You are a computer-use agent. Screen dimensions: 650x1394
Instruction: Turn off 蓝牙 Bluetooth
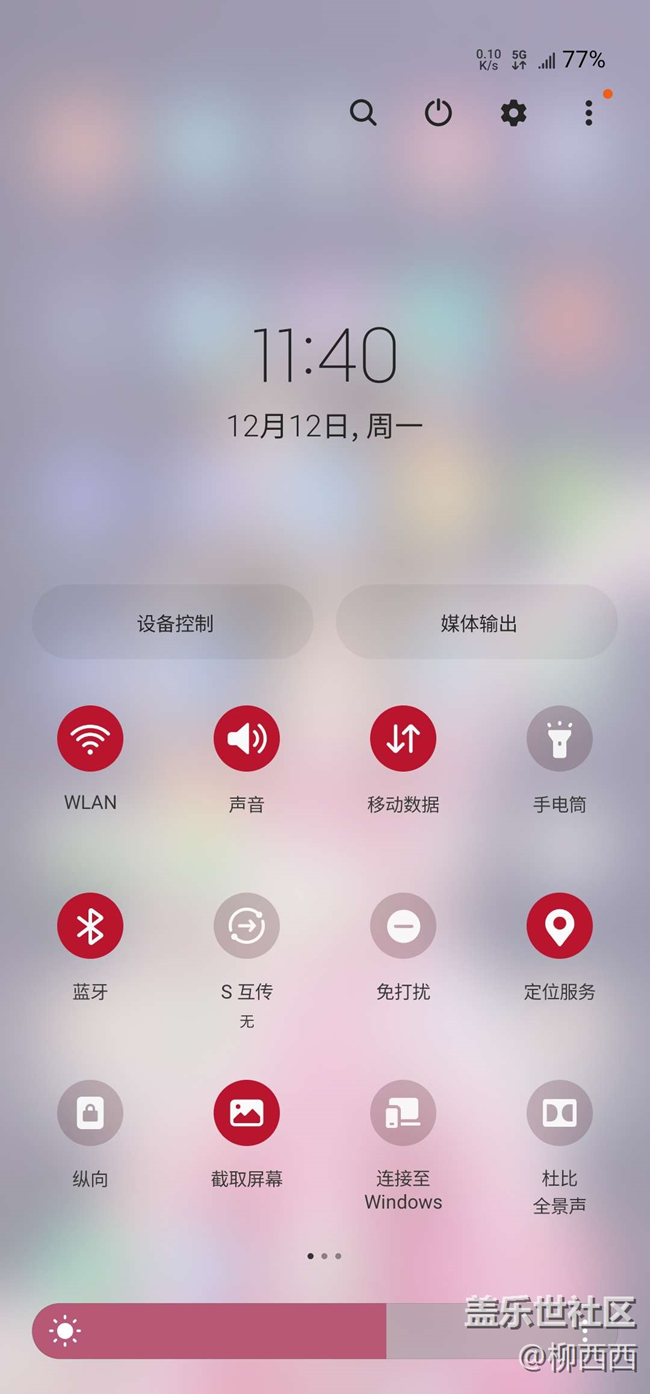(90, 926)
